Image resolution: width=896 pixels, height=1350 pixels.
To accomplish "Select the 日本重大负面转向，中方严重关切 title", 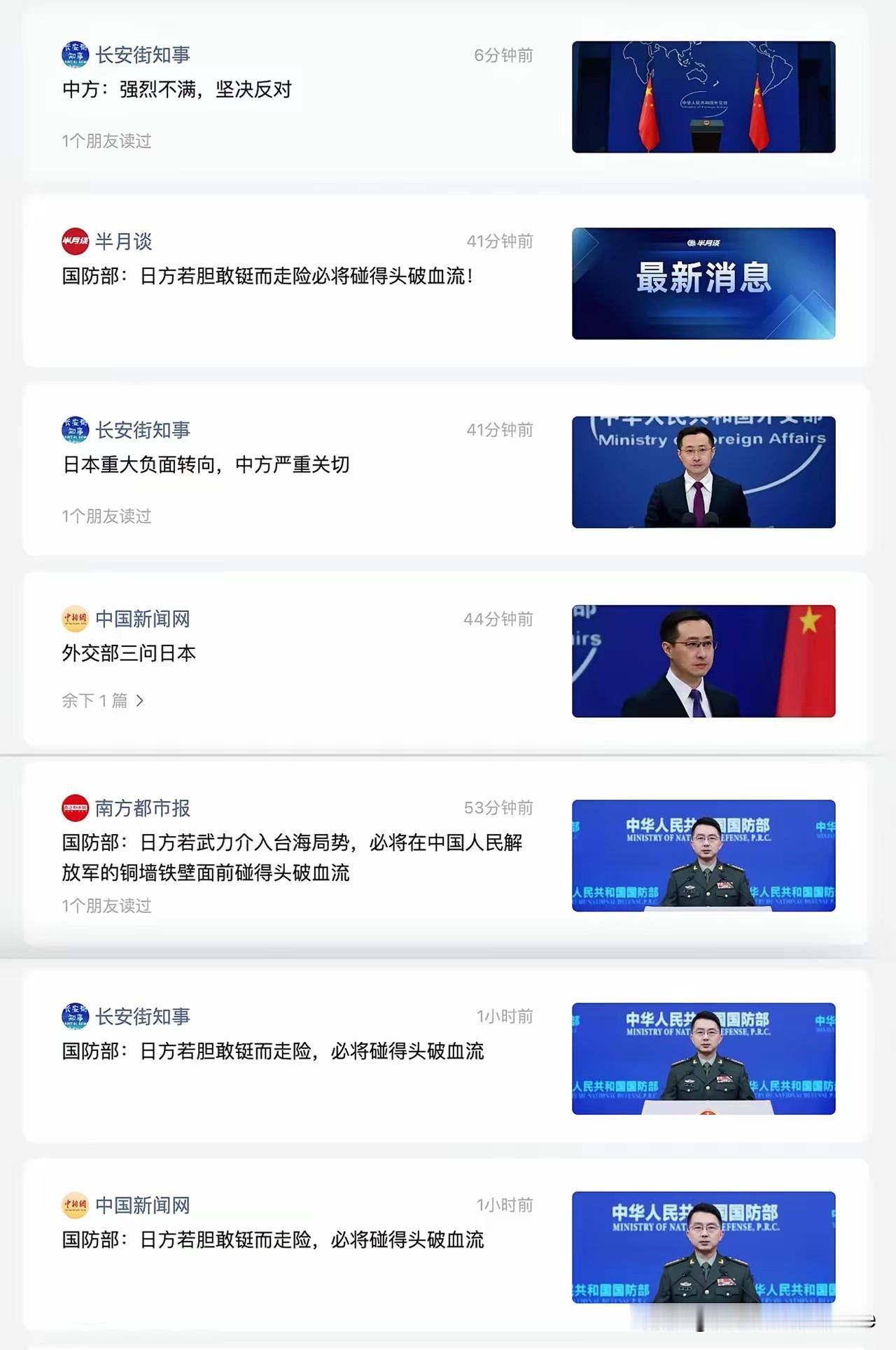I will pyautogui.click(x=207, y=464).
